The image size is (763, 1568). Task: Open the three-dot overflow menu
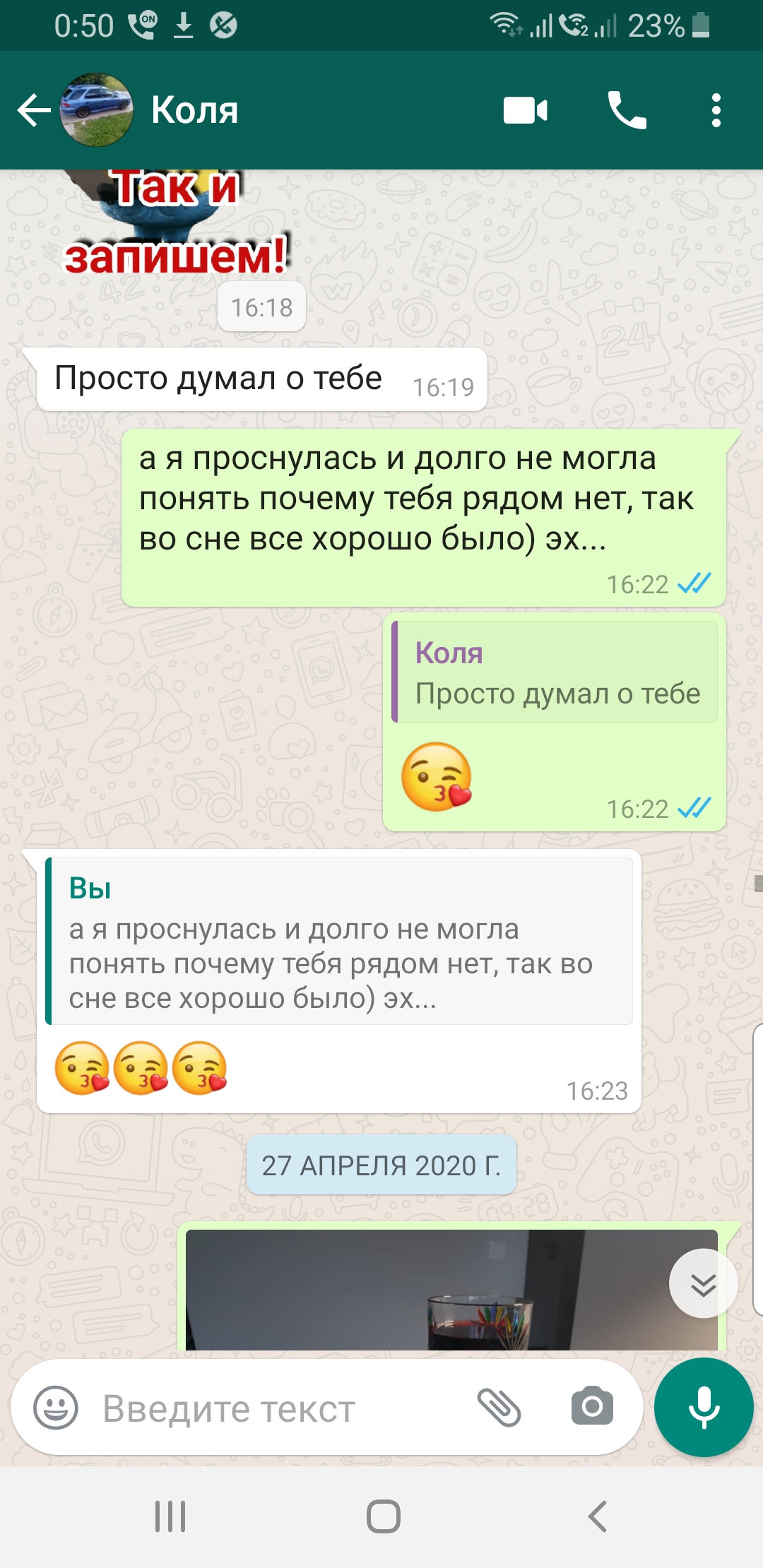pyautogui.click(x=716, y=111)
